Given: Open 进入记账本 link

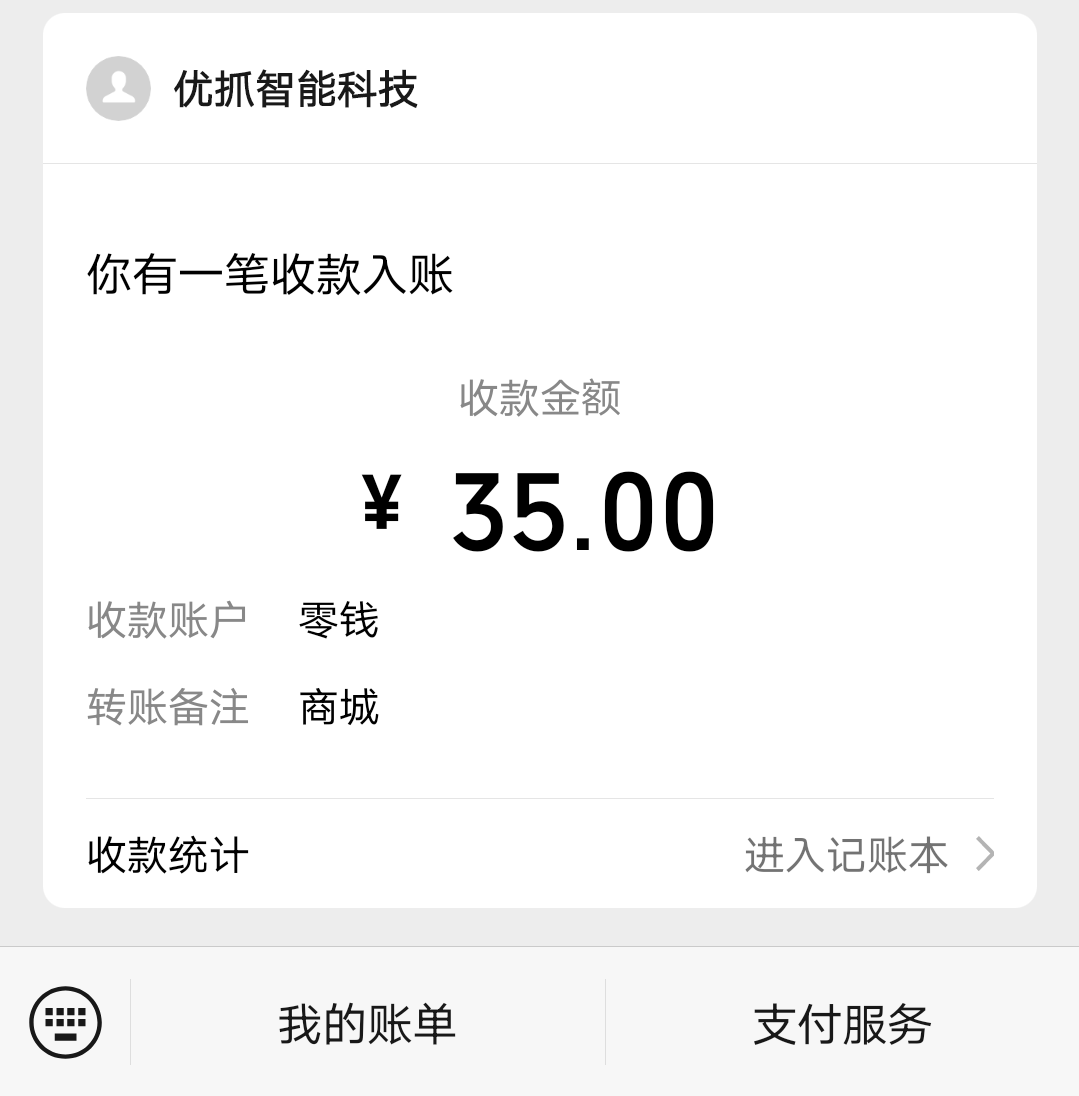Looking at the screenshot, I should pyautogui.click(x=868, y=855).
